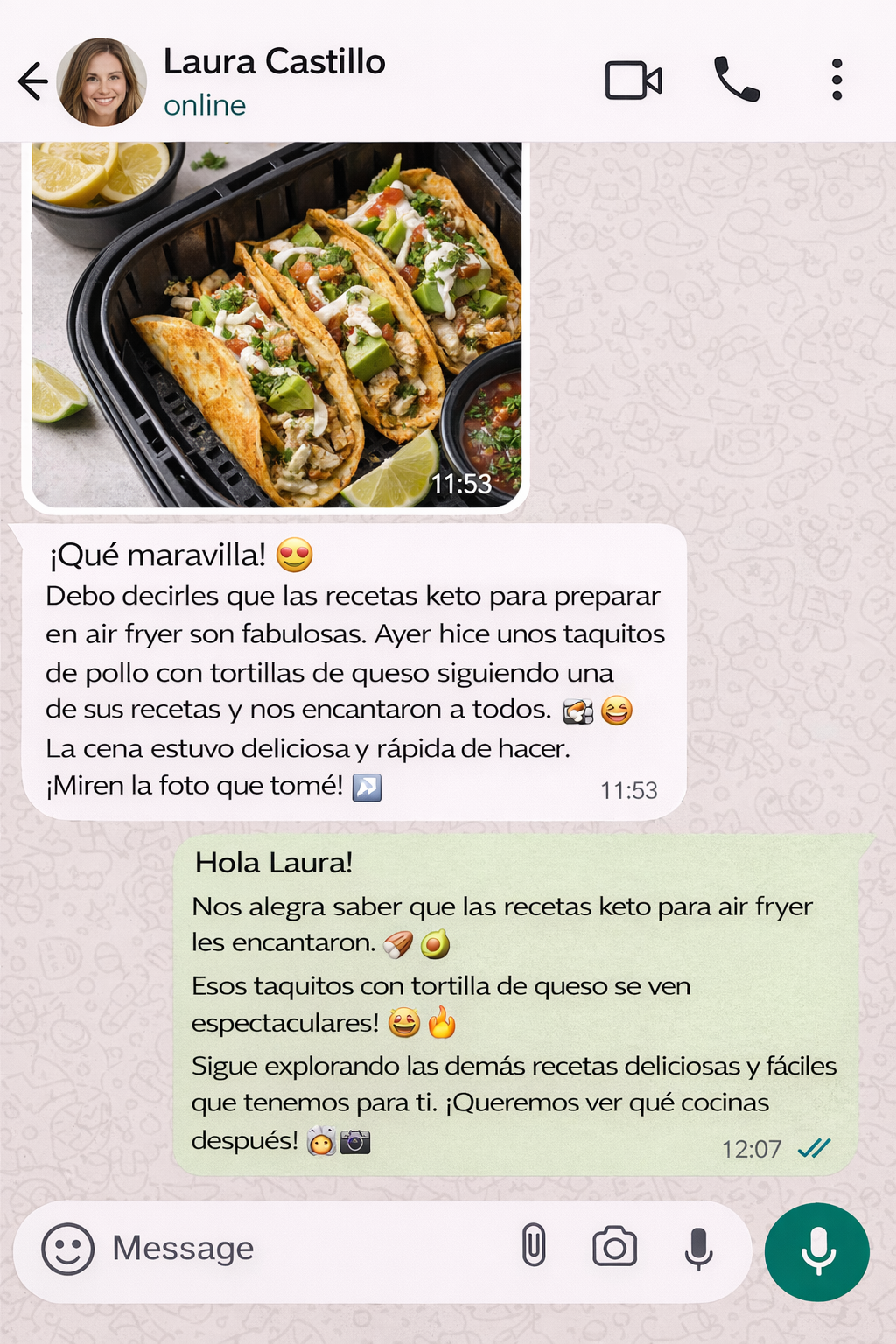This screenshot has height=1344, width=896.
Task: Go back from Laura Castillo's chat
Action: coord(33,81)
